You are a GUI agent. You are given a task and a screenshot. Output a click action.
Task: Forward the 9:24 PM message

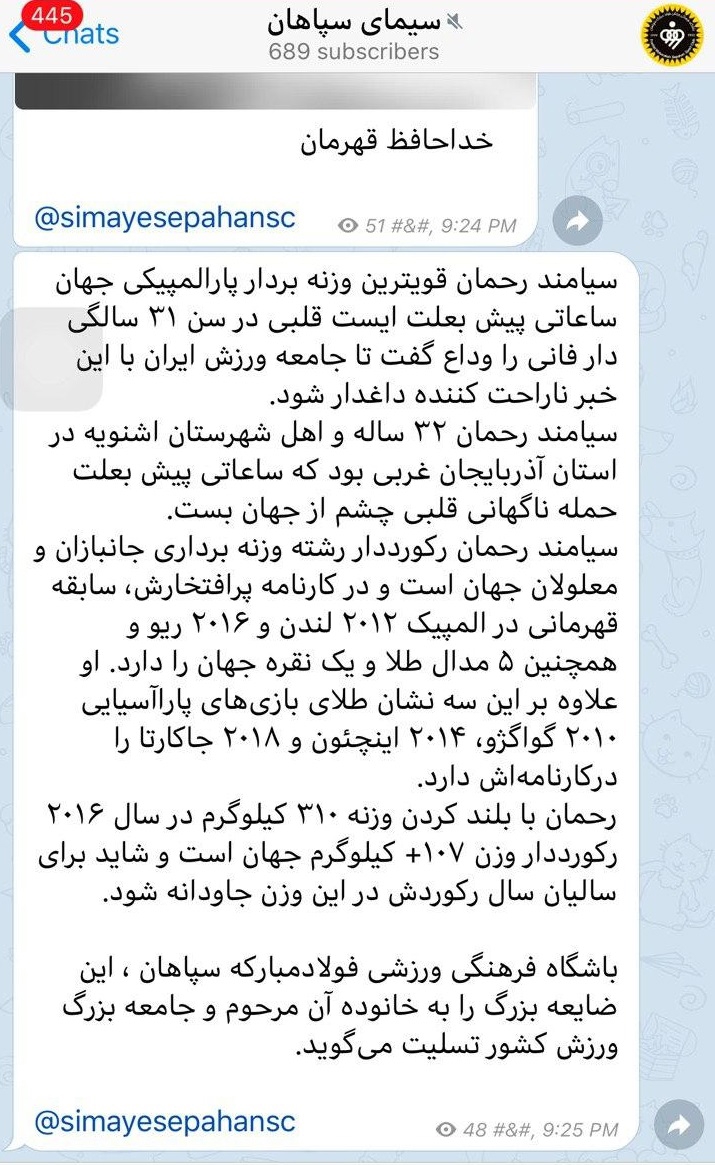578,224
